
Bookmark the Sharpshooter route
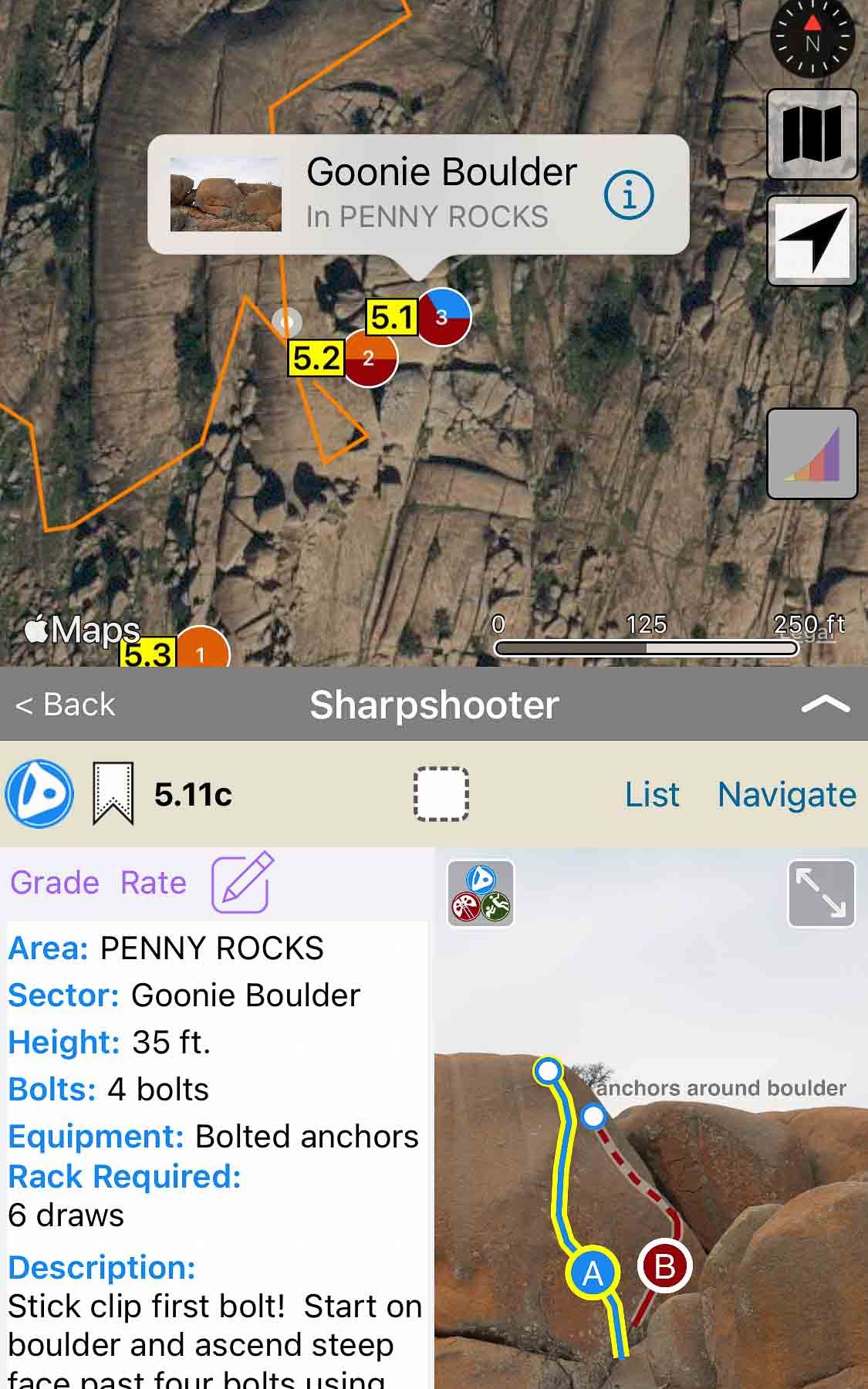pyautogui.click(x=113, y=794)
